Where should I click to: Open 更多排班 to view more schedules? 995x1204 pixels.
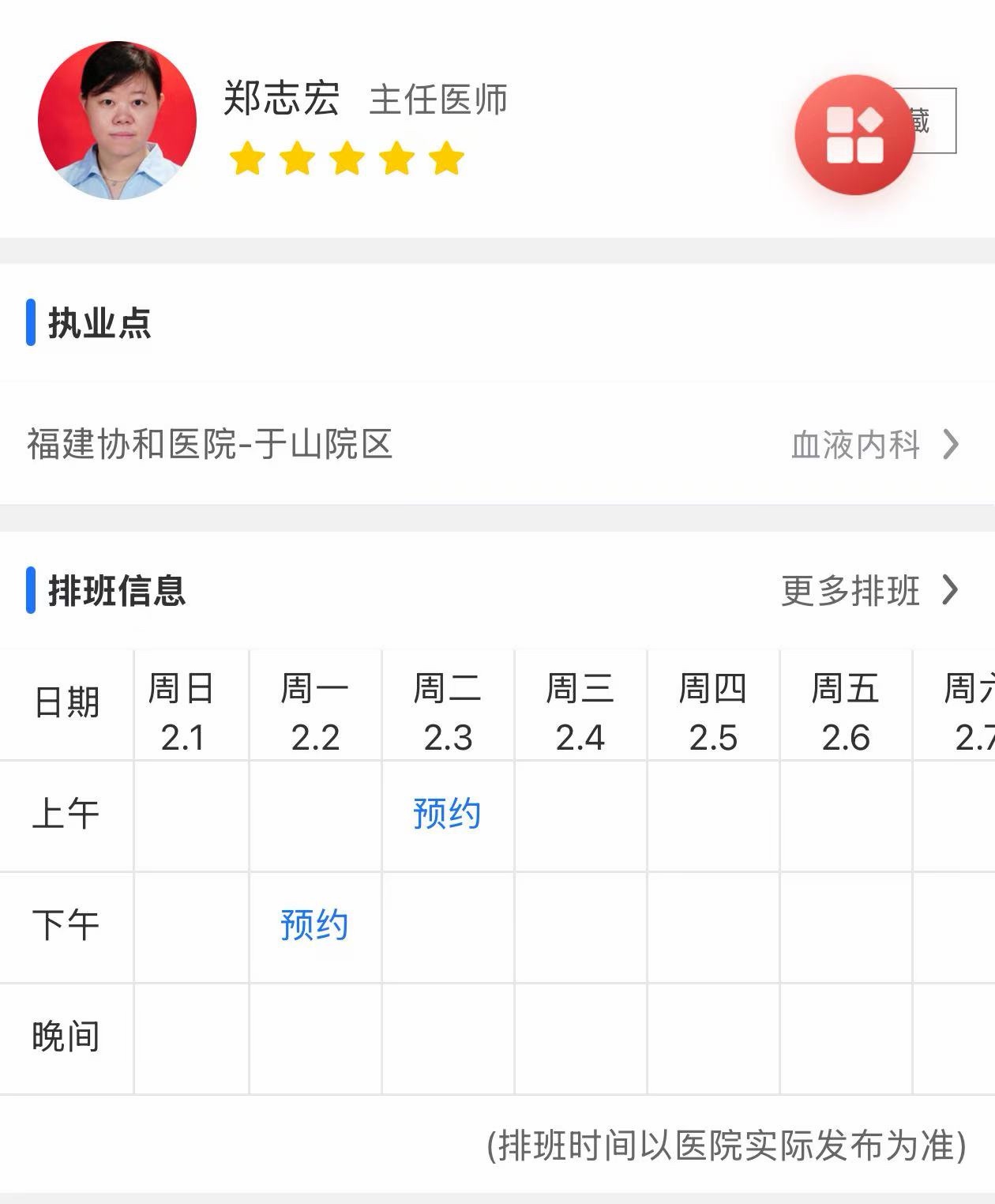tap(869, 590)
